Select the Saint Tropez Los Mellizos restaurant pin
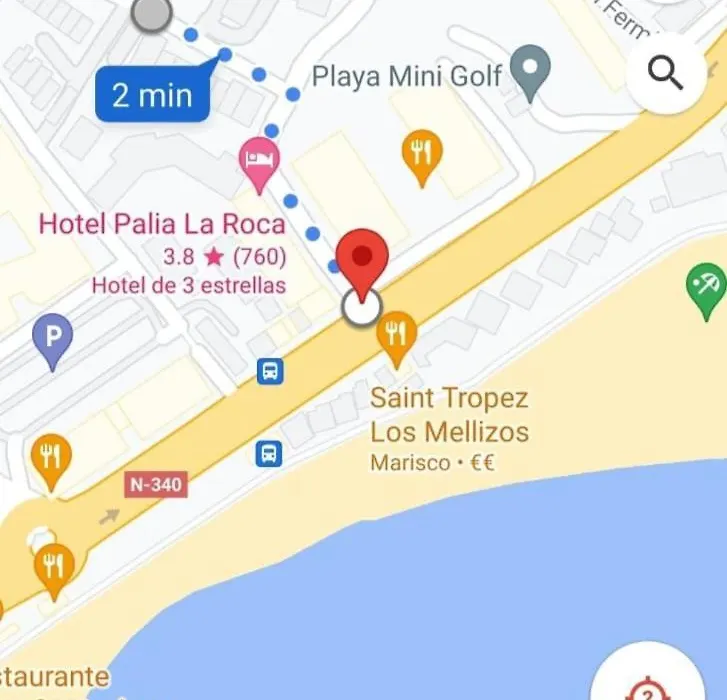This screenshot has height=700, width=727. coord(397,335)
